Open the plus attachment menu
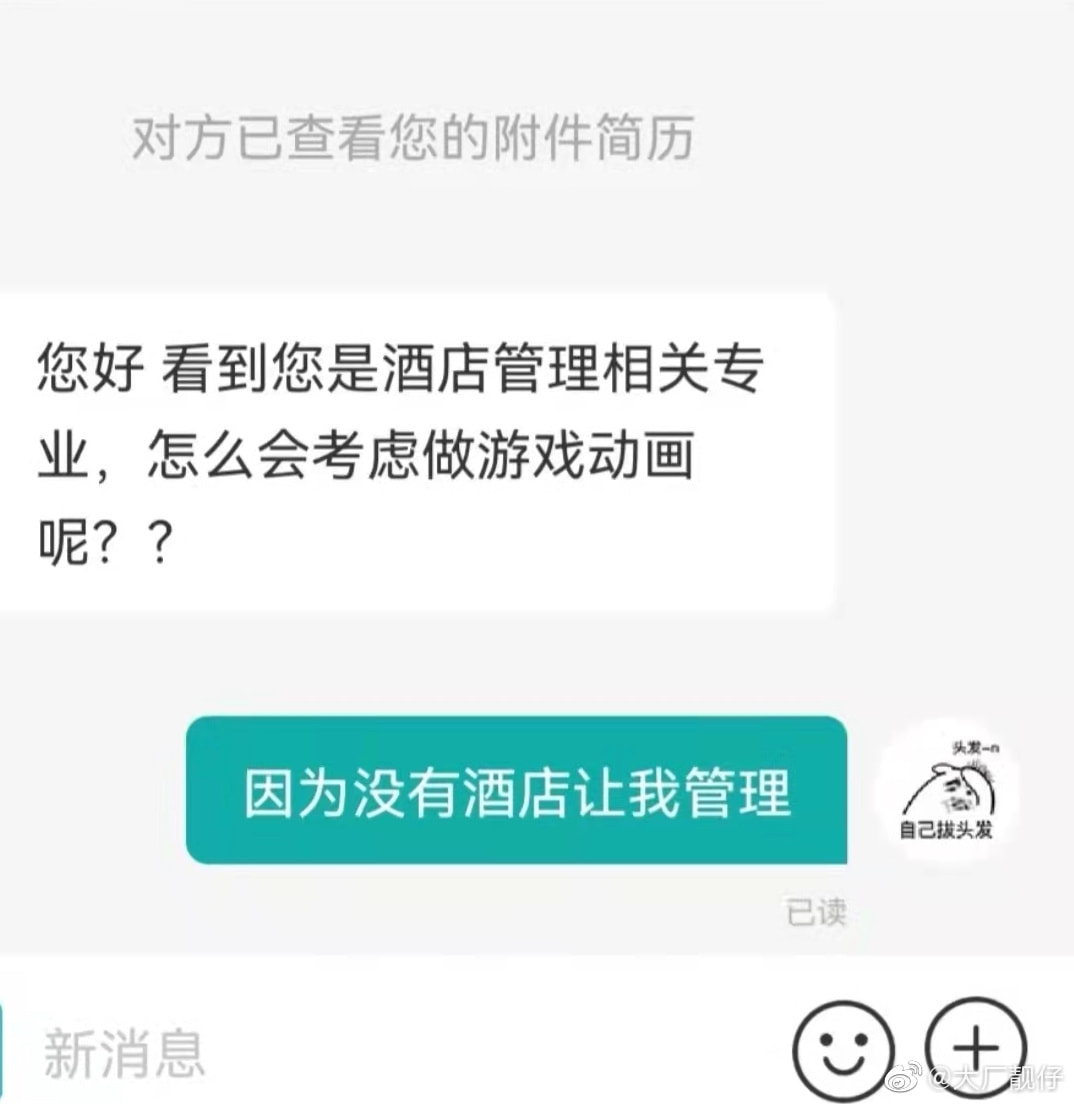1074x1104 pixels. pyautogui.click(x=977, y=1047)
